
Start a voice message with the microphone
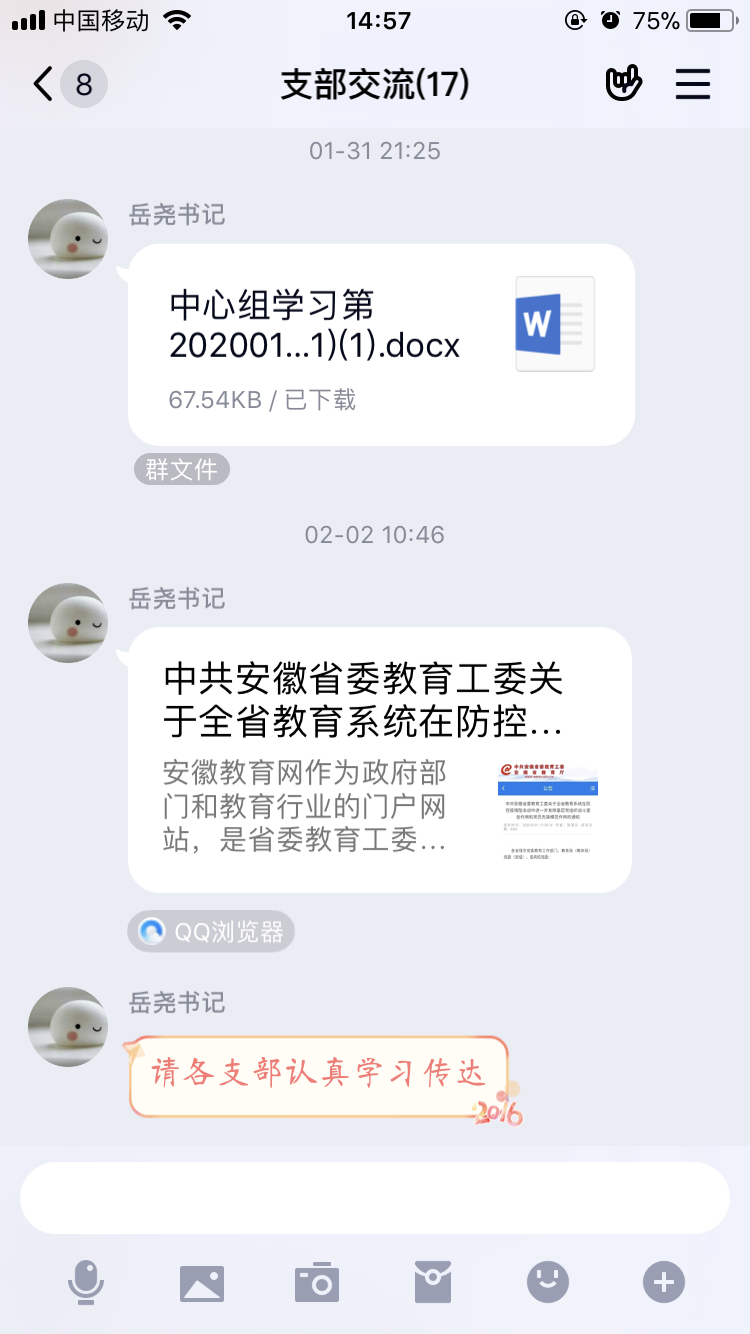[86, 1282]
